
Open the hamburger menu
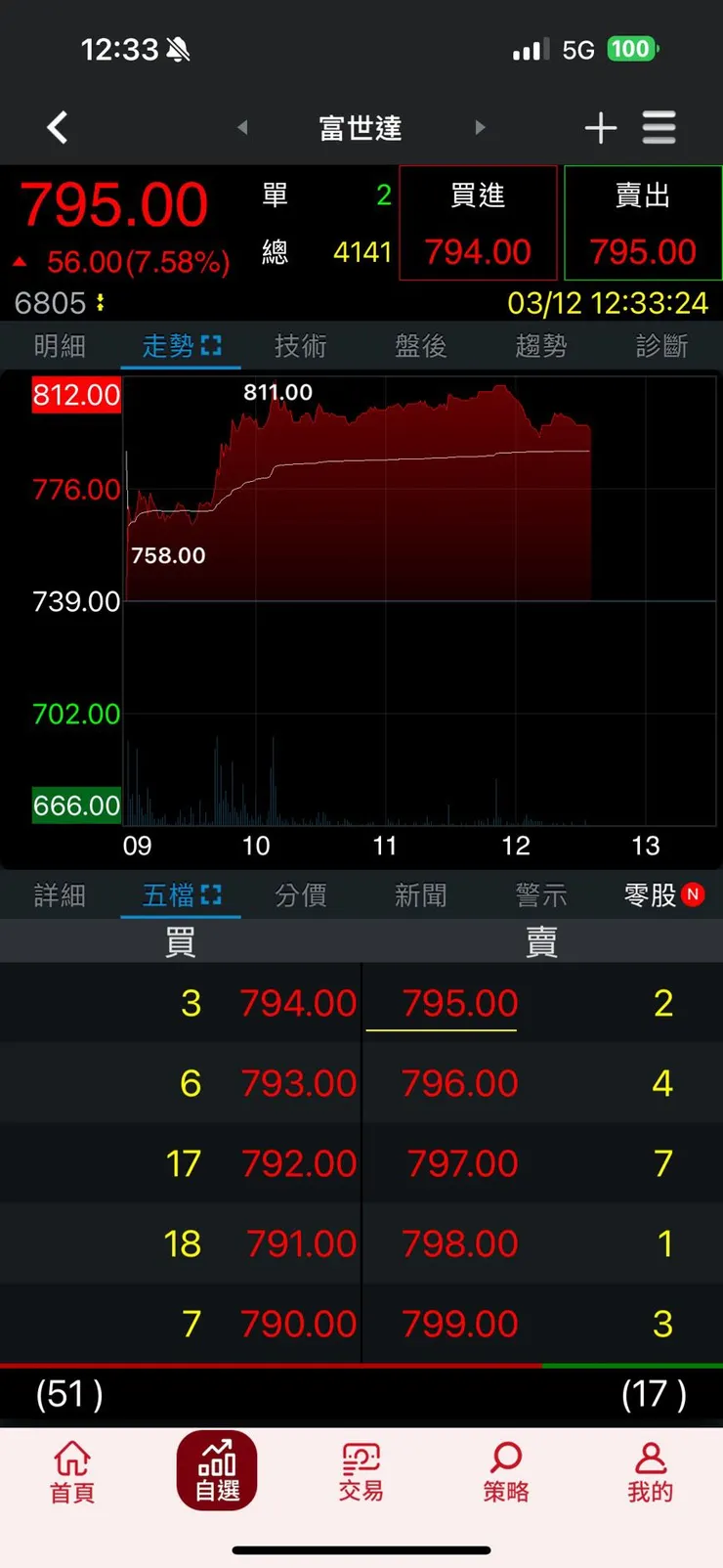(x=659, y=127)
